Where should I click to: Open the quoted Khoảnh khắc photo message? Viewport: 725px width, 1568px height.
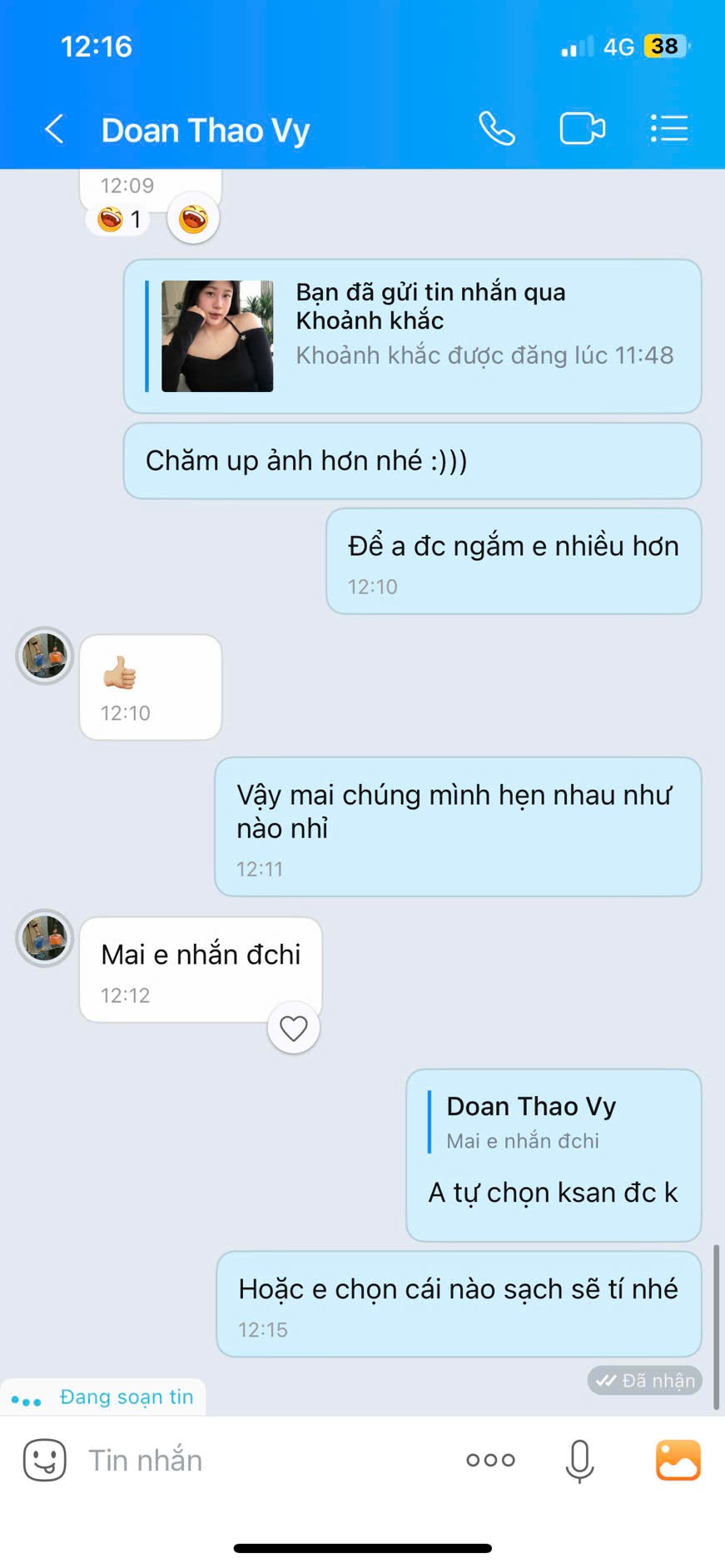click(217, 336)
